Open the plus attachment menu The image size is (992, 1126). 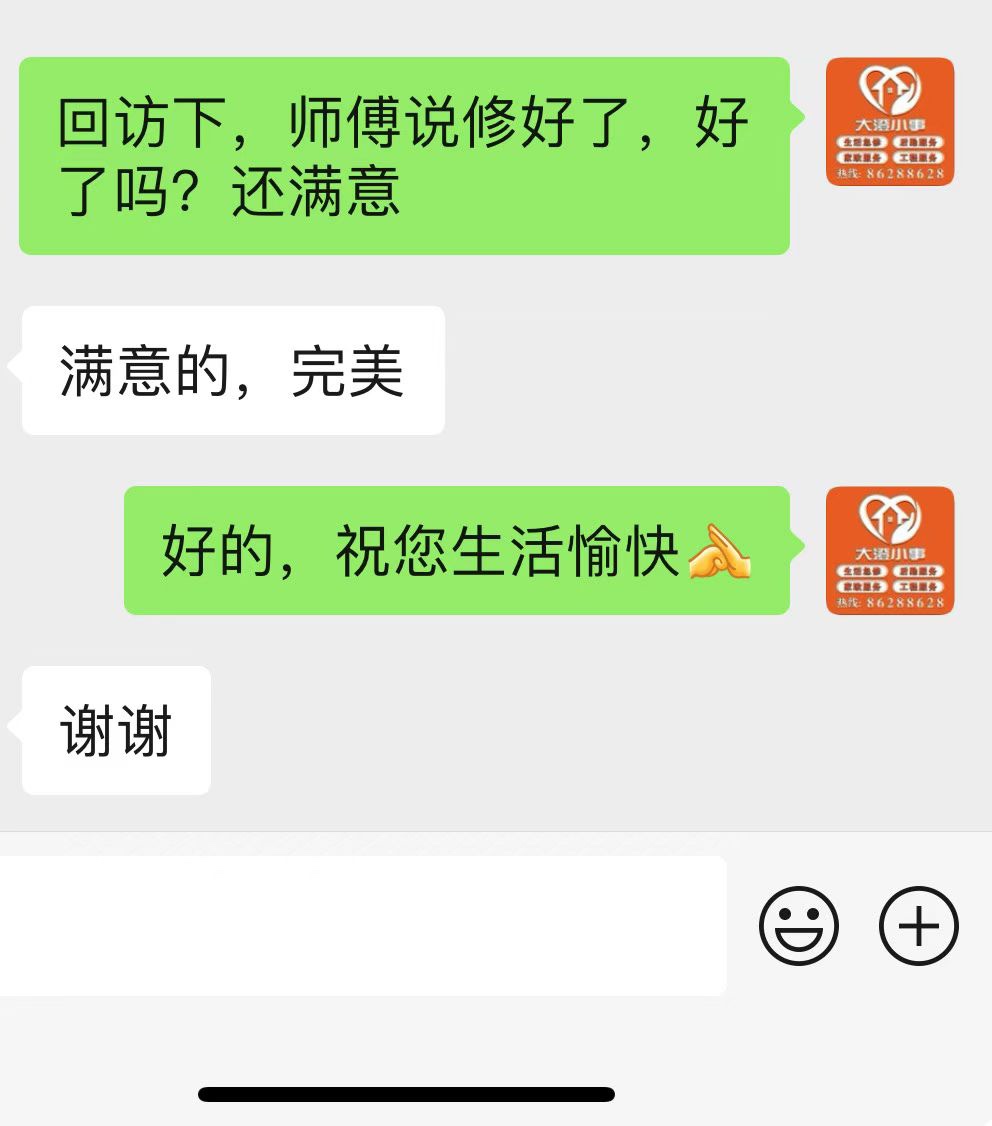click(918, 926)
